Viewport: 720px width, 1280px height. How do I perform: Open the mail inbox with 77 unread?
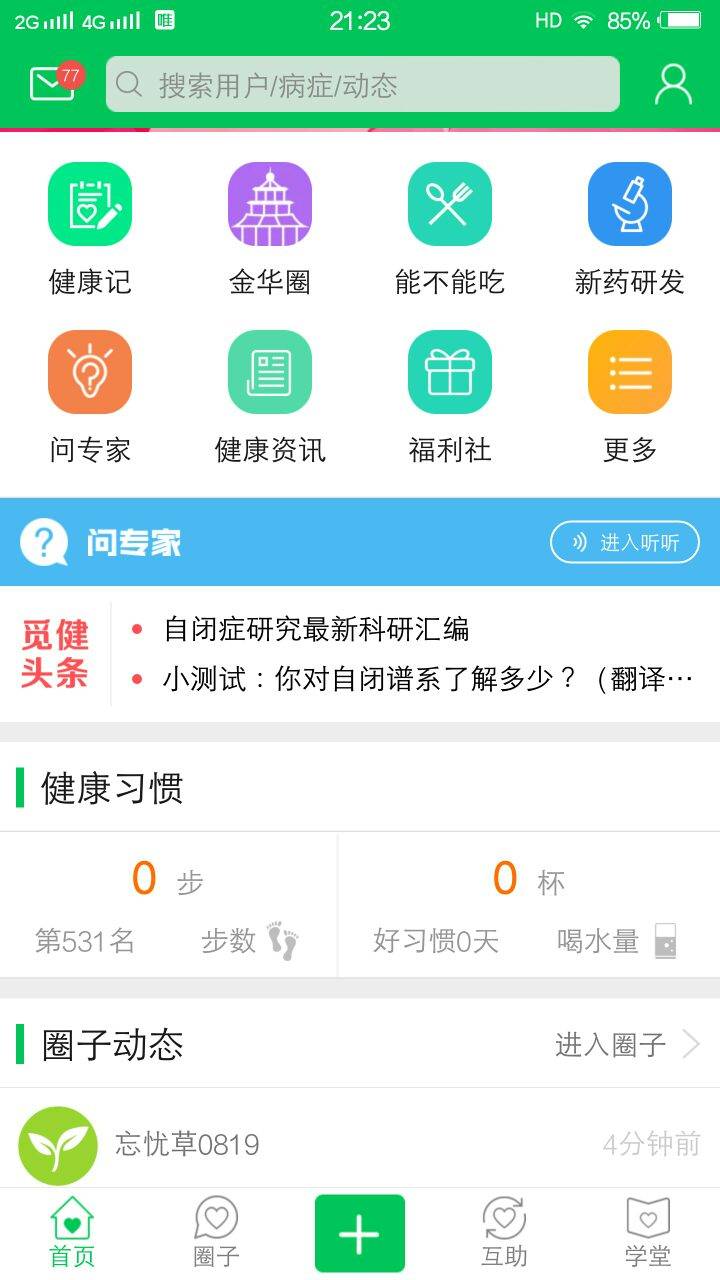(53, 84)
